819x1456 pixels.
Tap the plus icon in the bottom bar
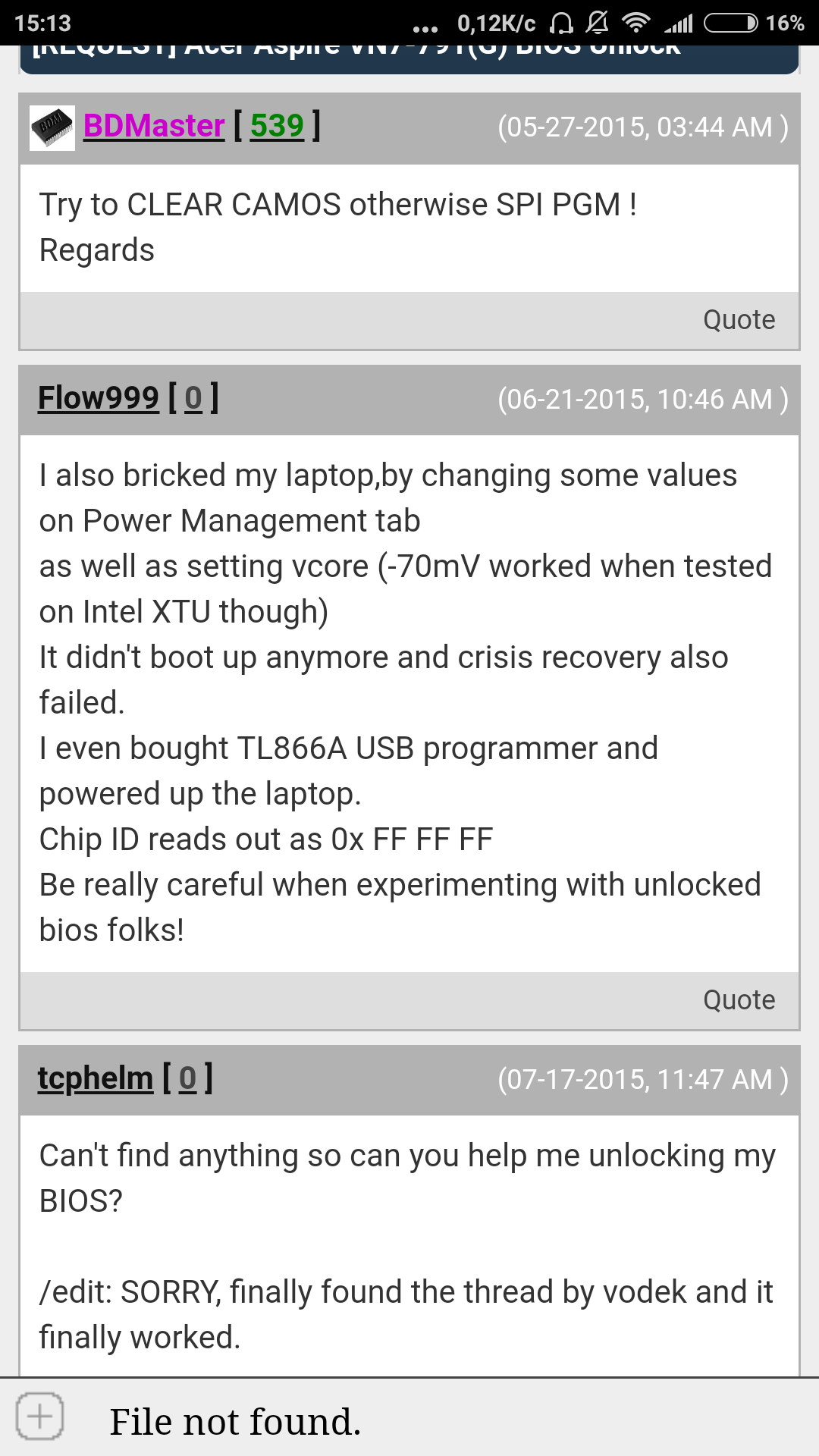pyautogui.click(x=39, y=1416)
